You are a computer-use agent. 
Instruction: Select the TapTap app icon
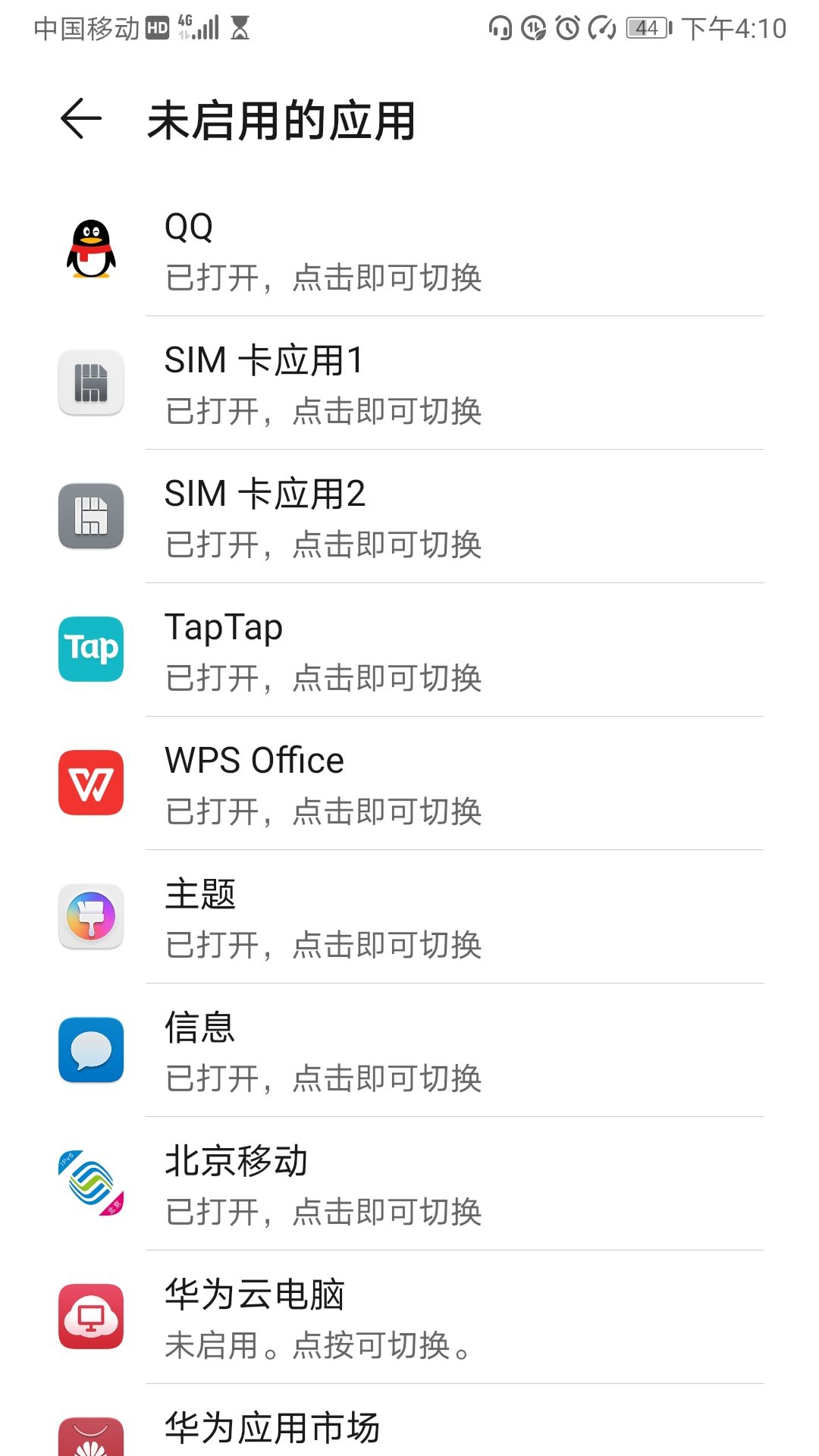pos(89,651)
